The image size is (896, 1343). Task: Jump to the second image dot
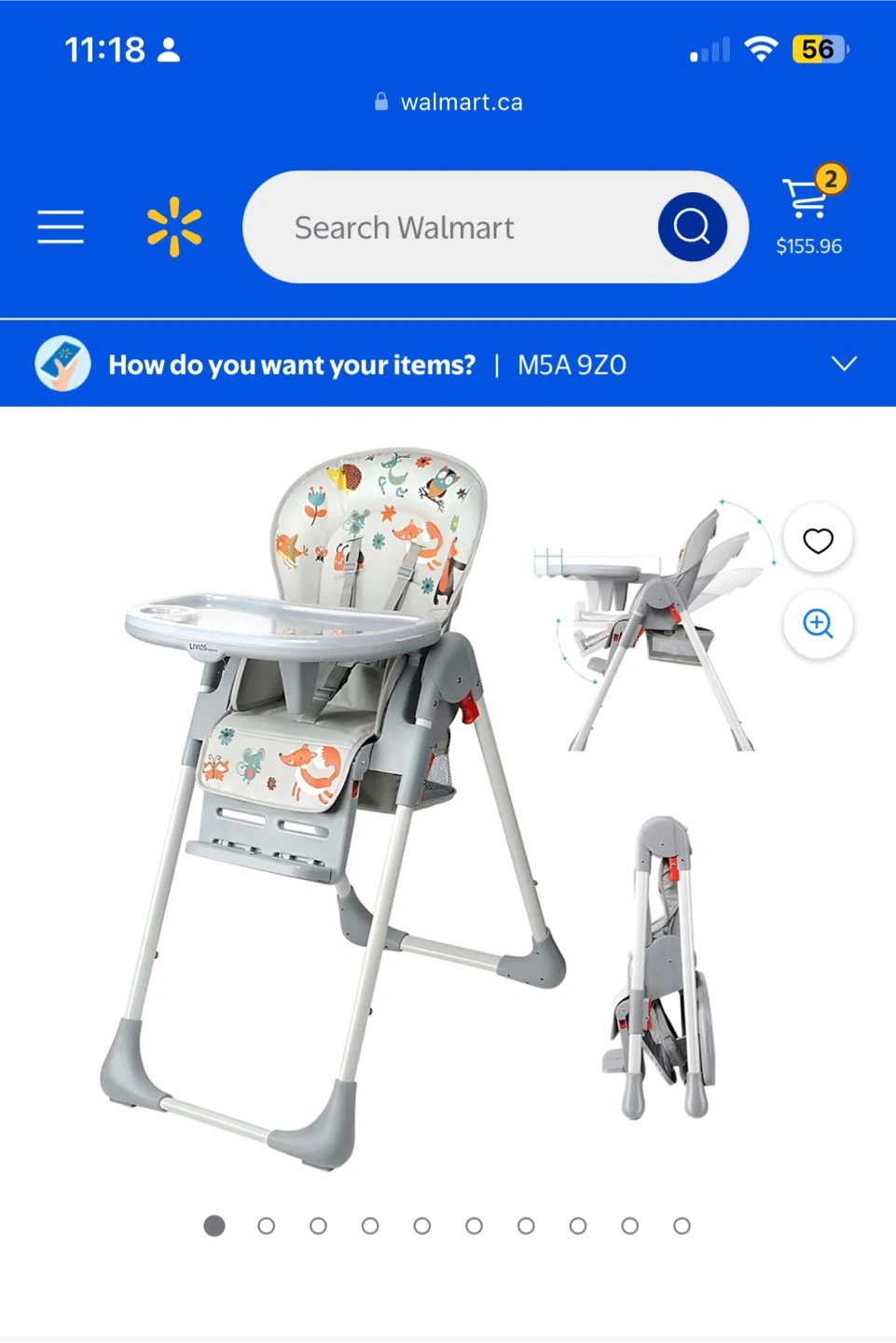tap(266, 1225)
